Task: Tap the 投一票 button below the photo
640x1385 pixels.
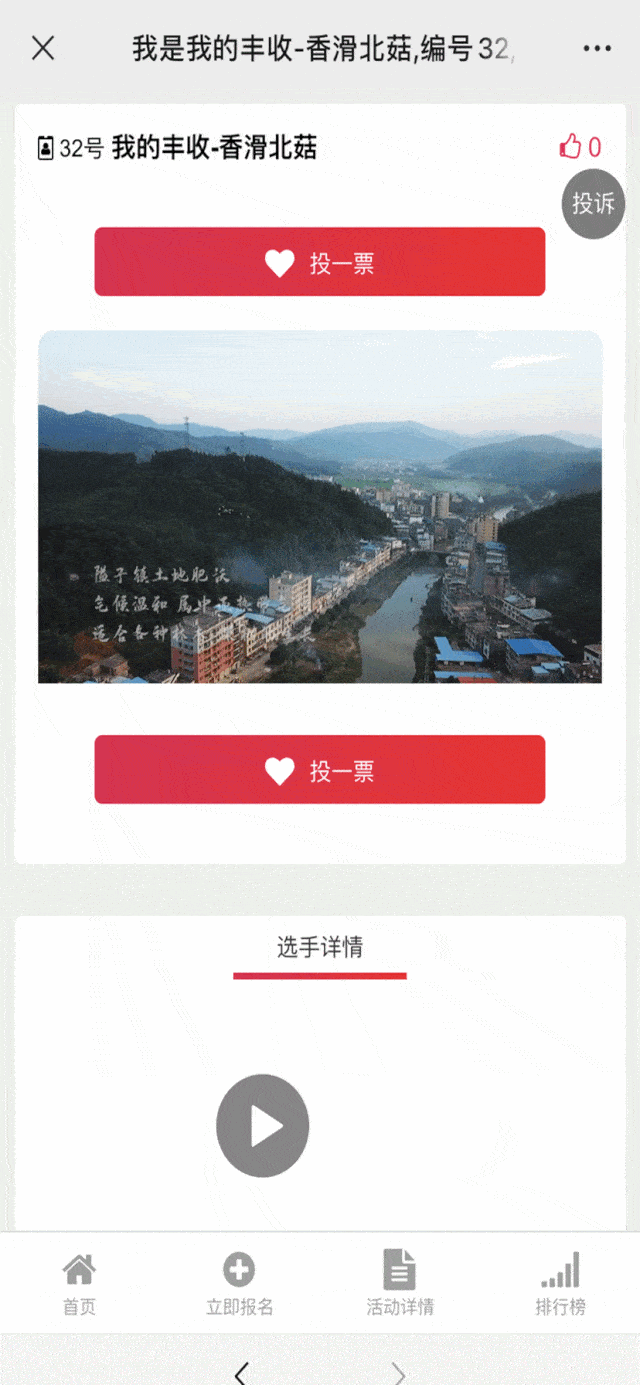Action: tap(320, 770)
